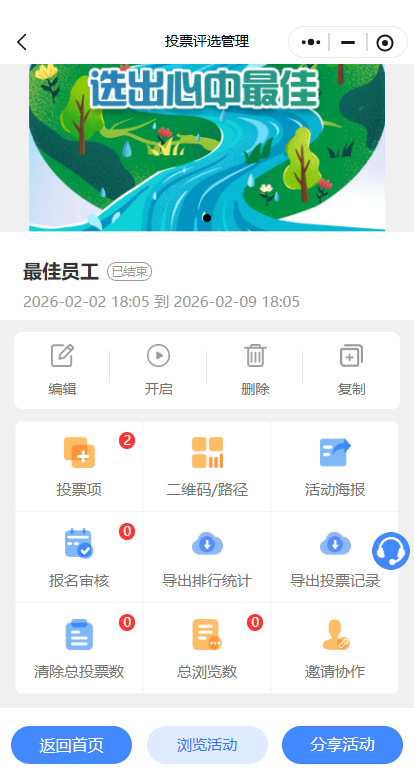Screen dimensions: 414x780
Task: Open 报名审核
Action: pos(79,558)
